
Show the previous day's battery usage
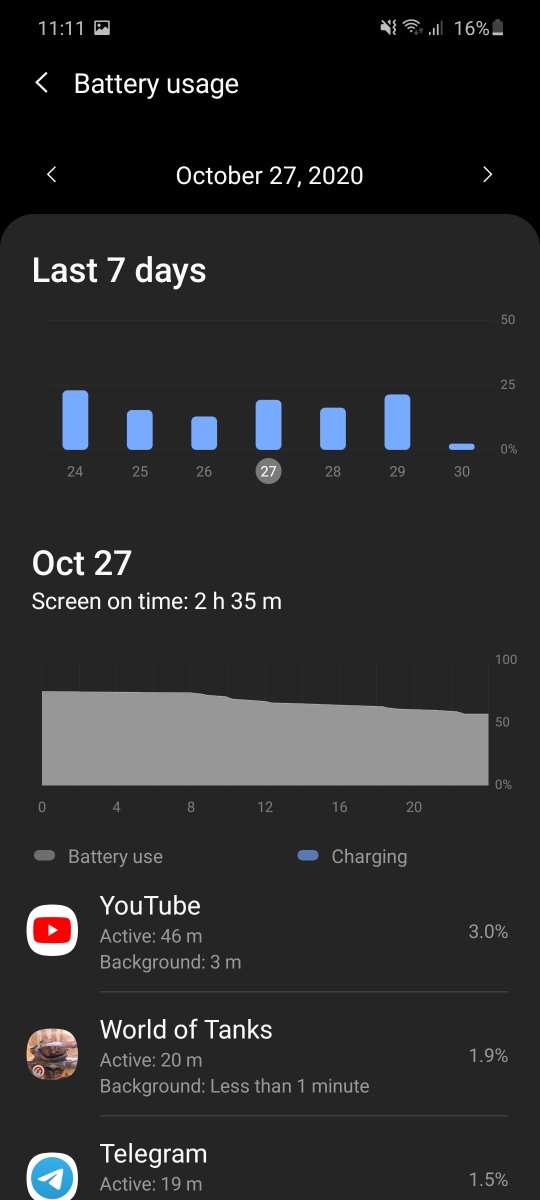52,175
